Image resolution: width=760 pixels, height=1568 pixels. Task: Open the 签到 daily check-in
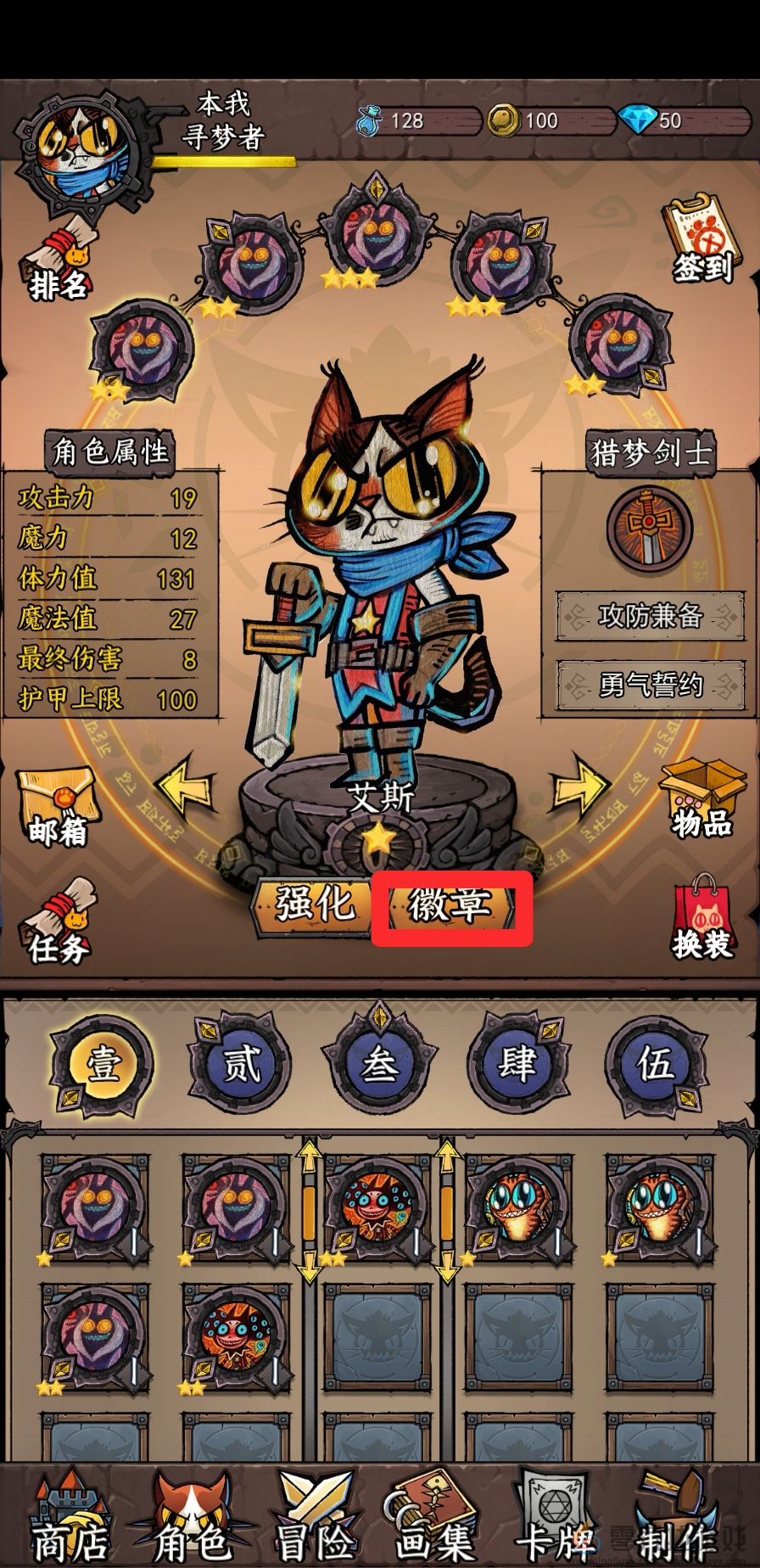pyautogui.click(x=701, y=242)
